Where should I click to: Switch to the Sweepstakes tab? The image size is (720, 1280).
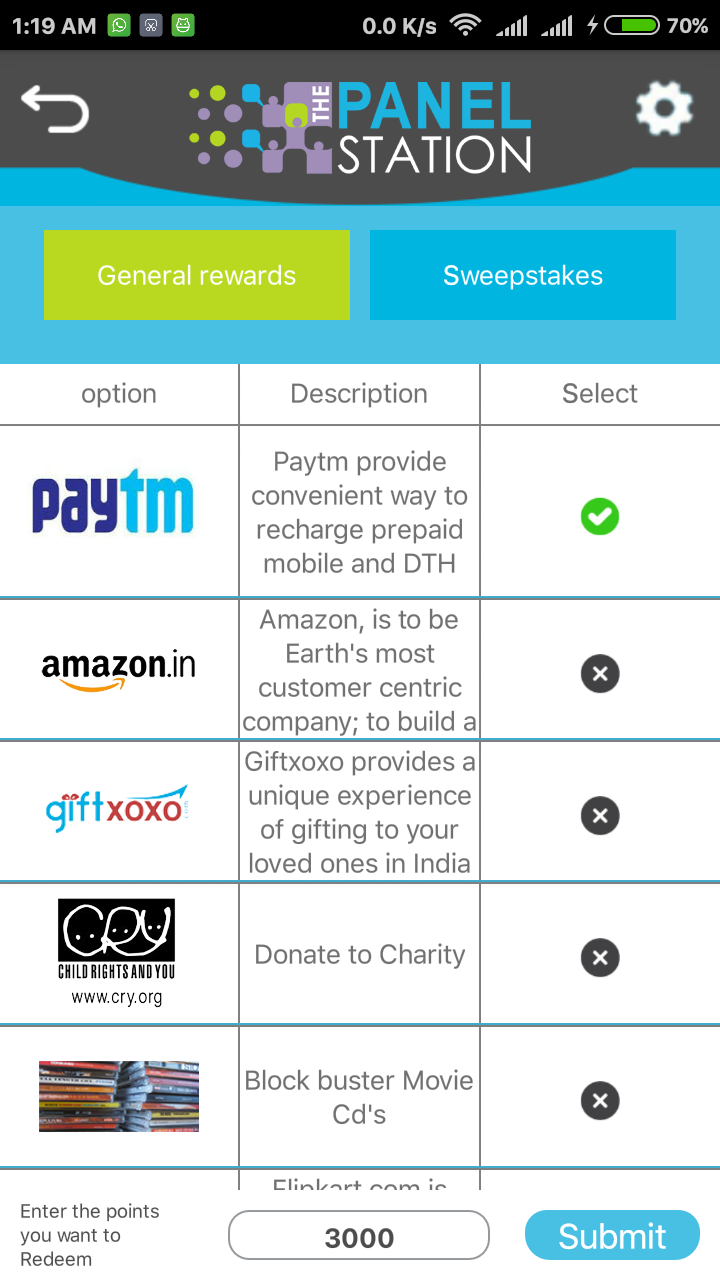pyautogui.click(x=523, y=275)
